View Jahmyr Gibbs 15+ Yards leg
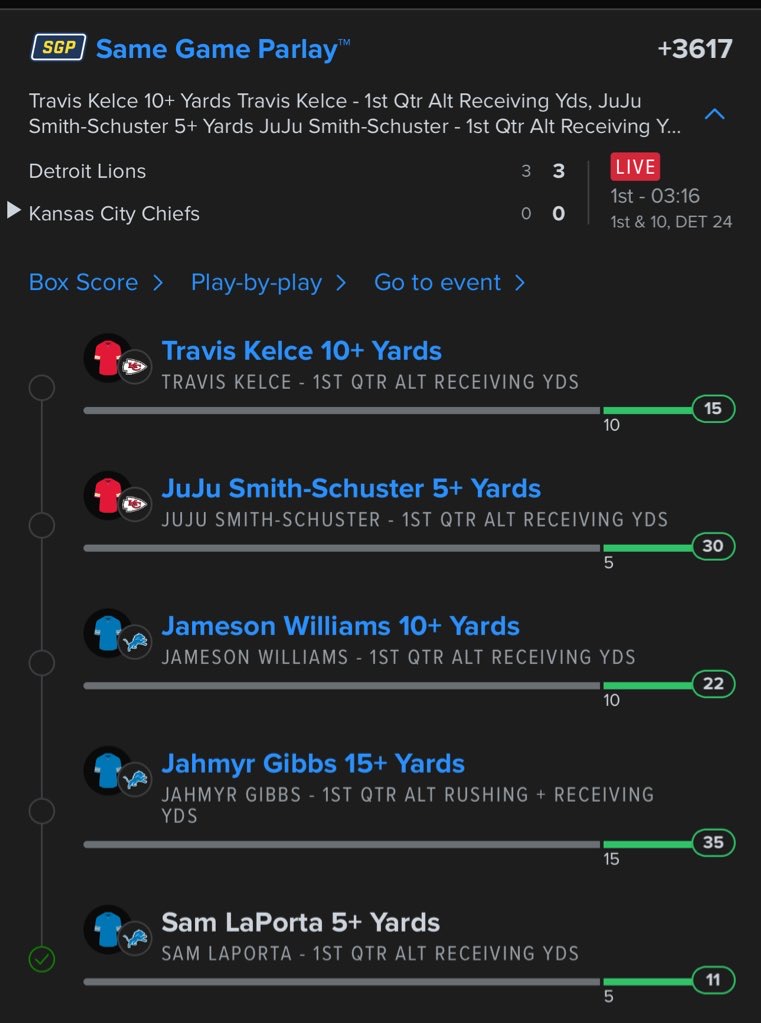761x1023 pixels. (313, 764)
